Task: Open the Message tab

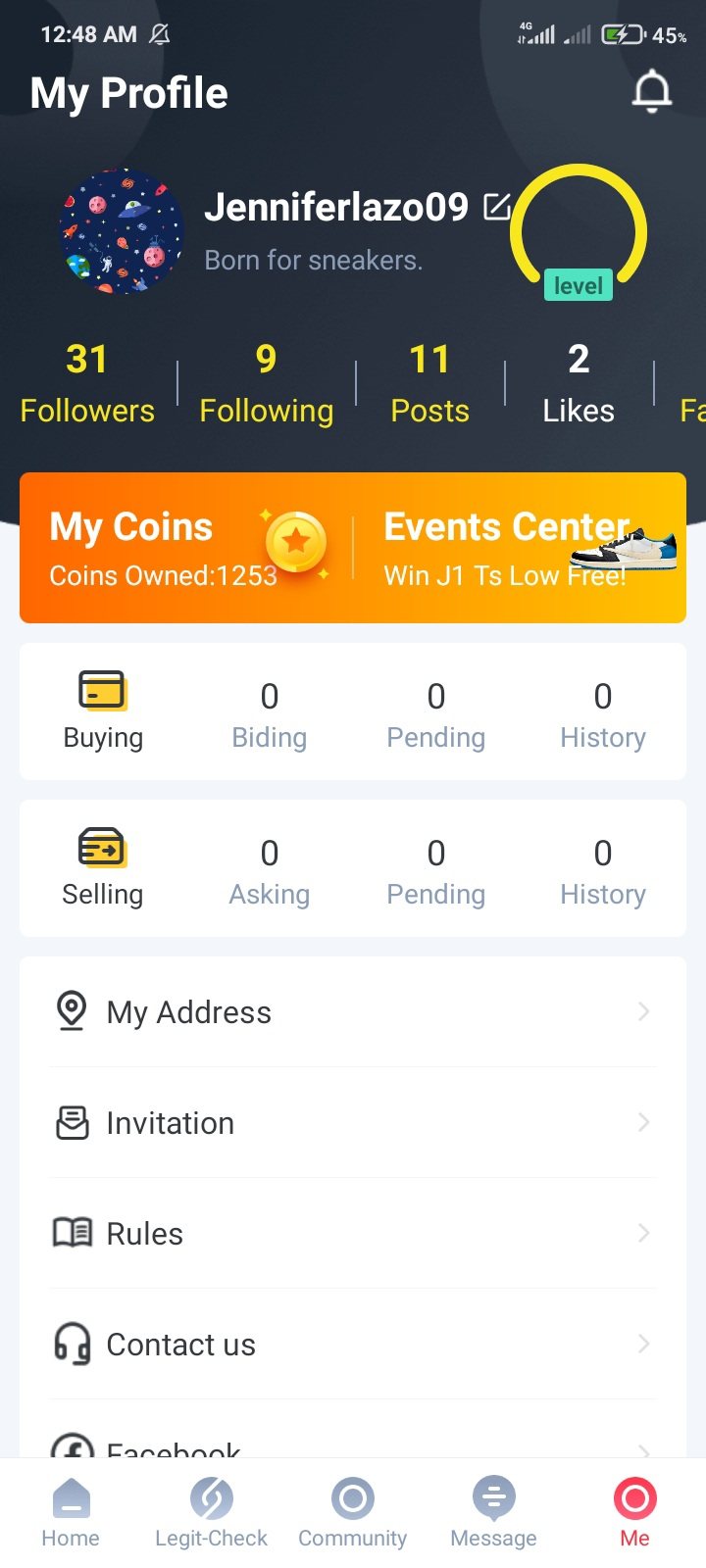Action: point(494,1513)
